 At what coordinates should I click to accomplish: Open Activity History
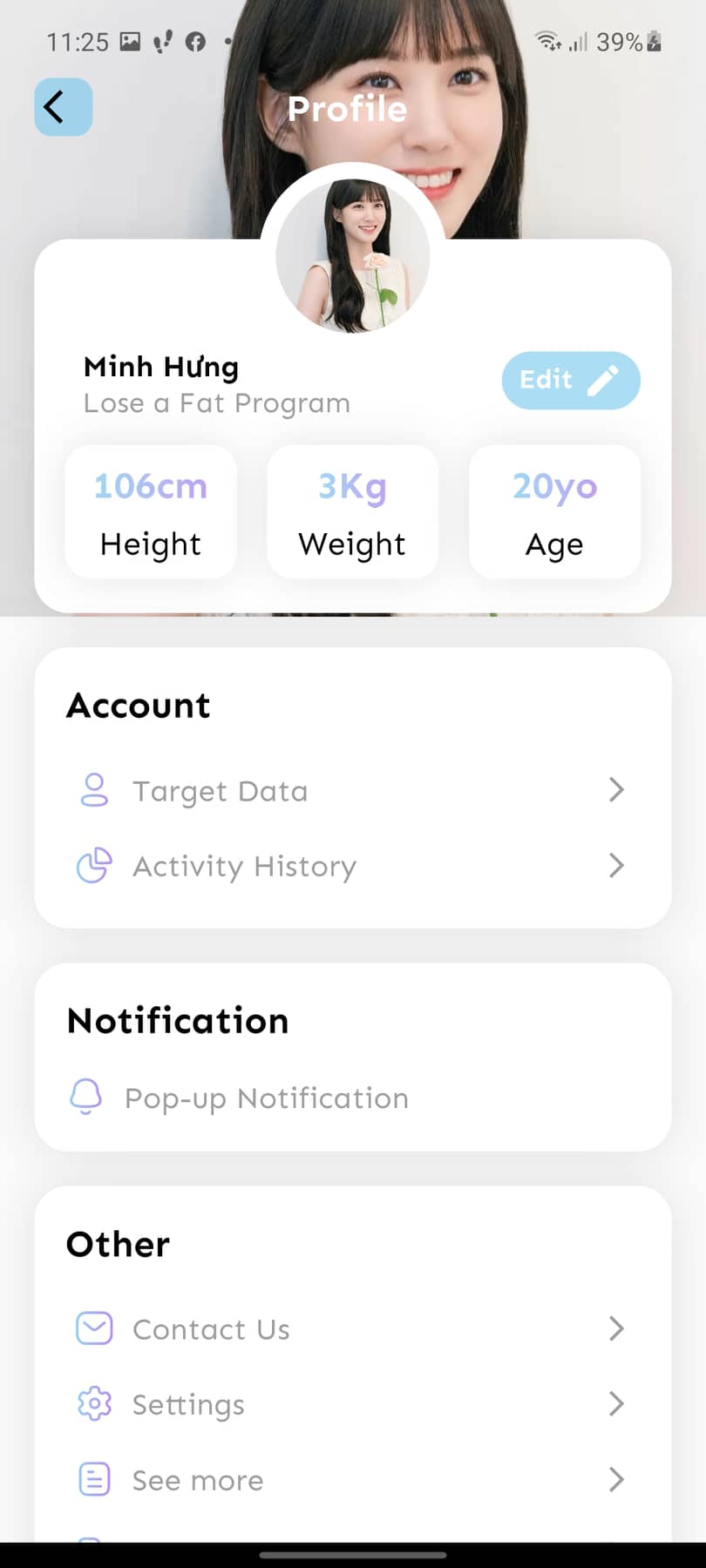click(x=352, y=866)
